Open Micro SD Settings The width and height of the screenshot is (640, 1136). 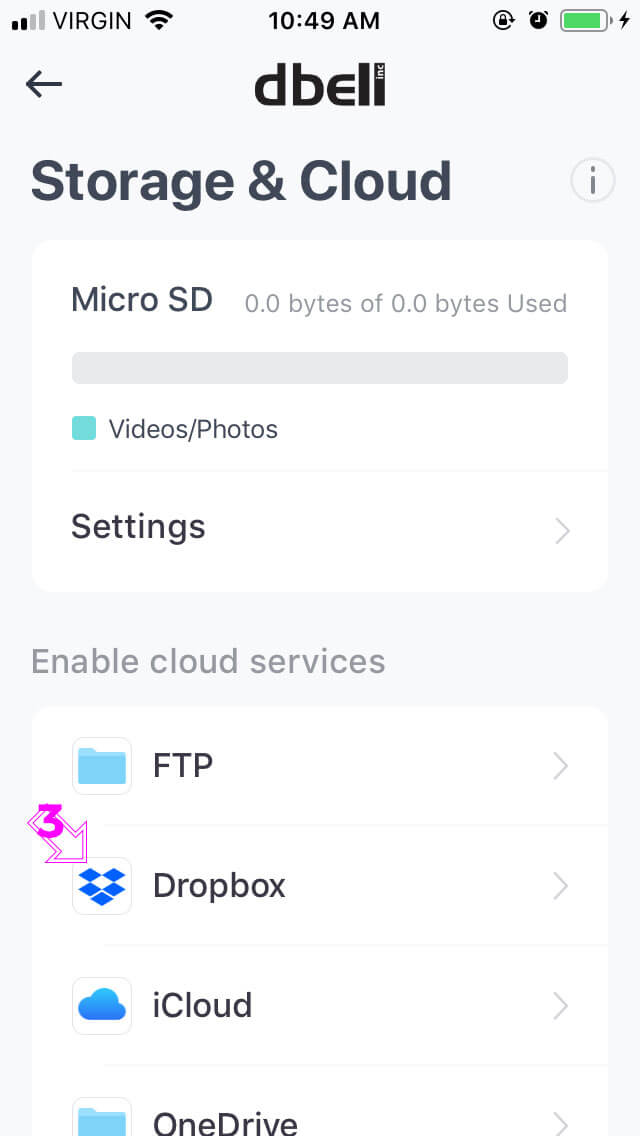pyautogui.click(x=320, y=531)
